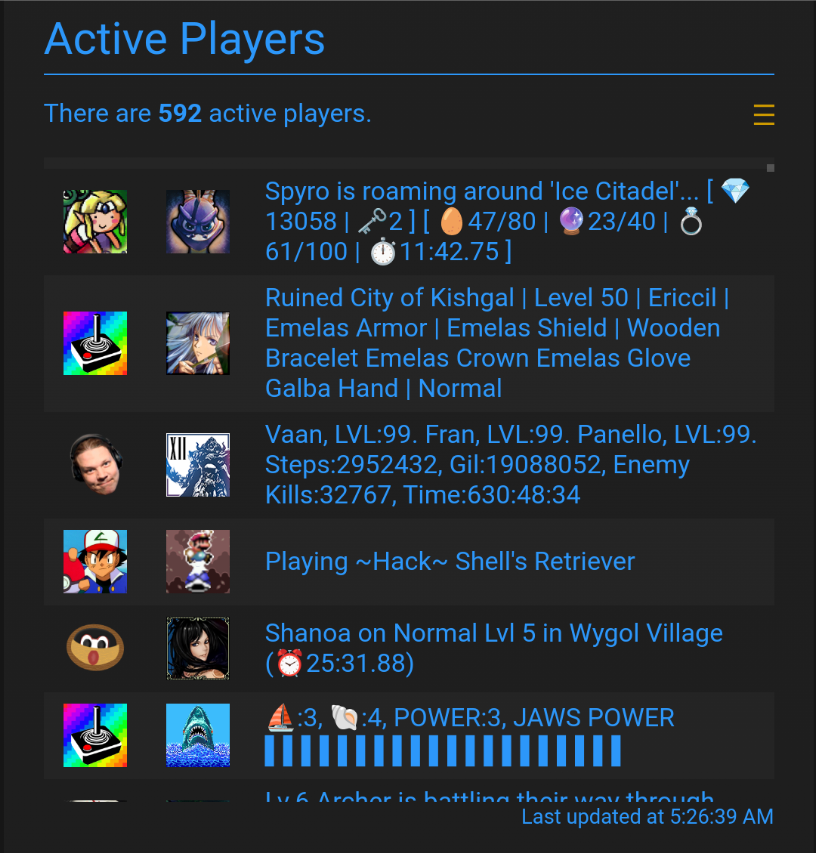
Task: Click the rainbow joystick avatar beside Kishgal status
Action: click(x=94, y=343)
